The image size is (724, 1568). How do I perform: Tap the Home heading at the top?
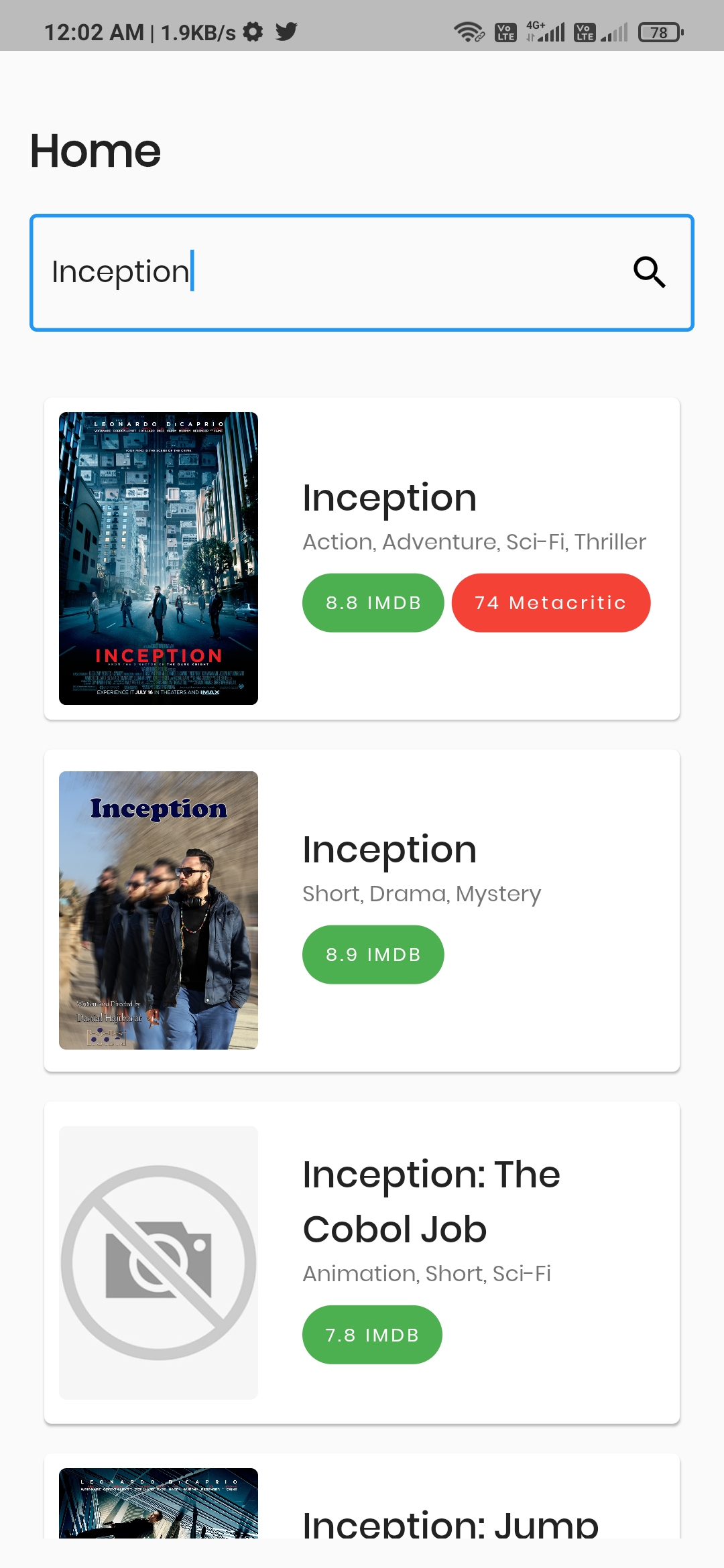point(95,150)
